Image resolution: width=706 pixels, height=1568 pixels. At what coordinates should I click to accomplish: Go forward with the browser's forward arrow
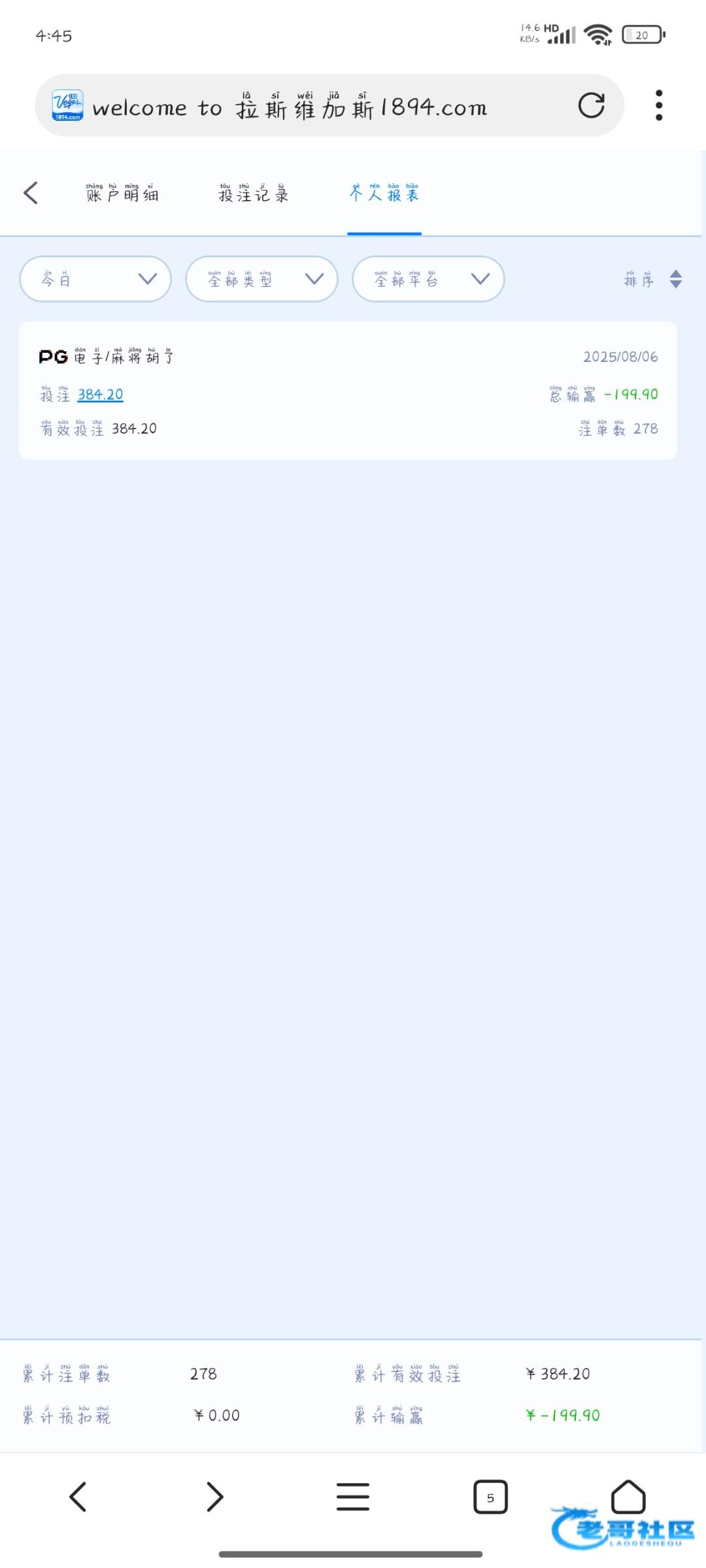[x=215, y=1497]
